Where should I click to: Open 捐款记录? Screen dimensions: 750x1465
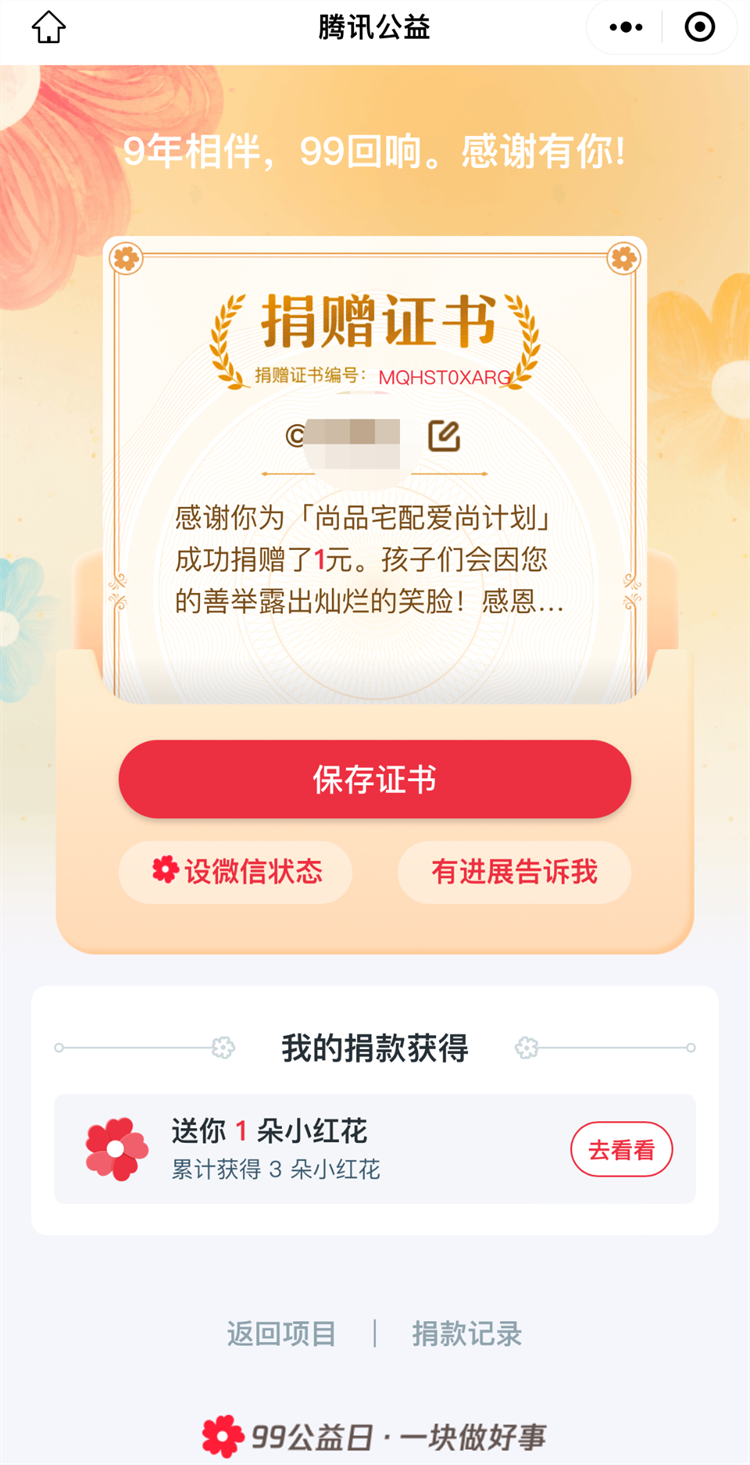tap(467, 1334)
